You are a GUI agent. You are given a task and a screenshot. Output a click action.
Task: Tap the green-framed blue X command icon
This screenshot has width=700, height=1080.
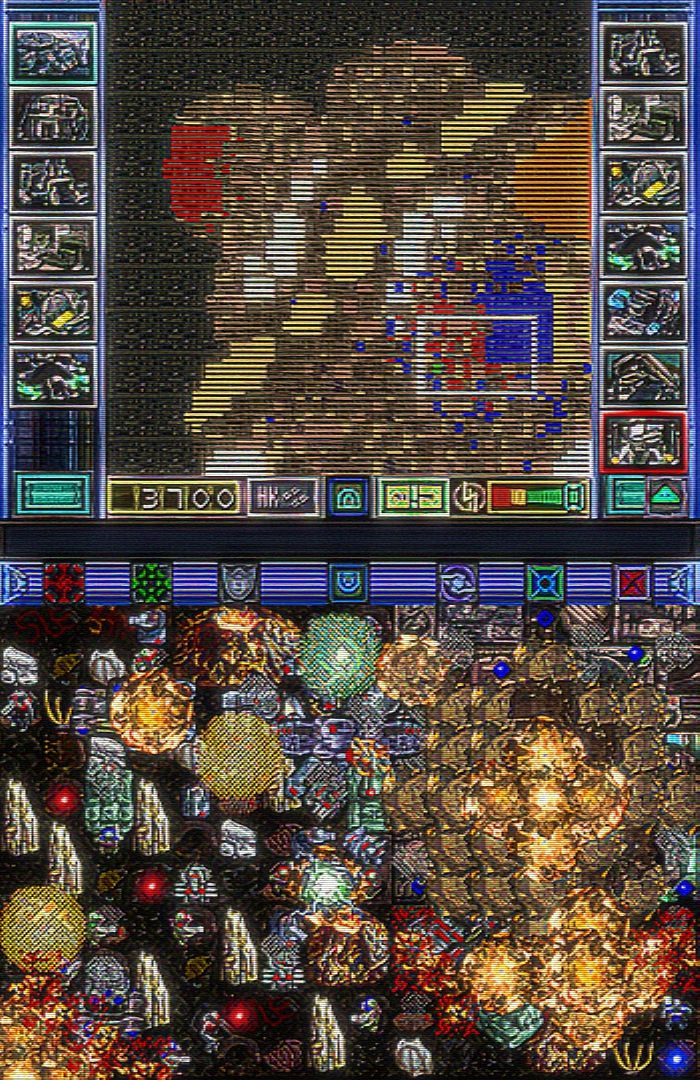[x=546, y=582]
